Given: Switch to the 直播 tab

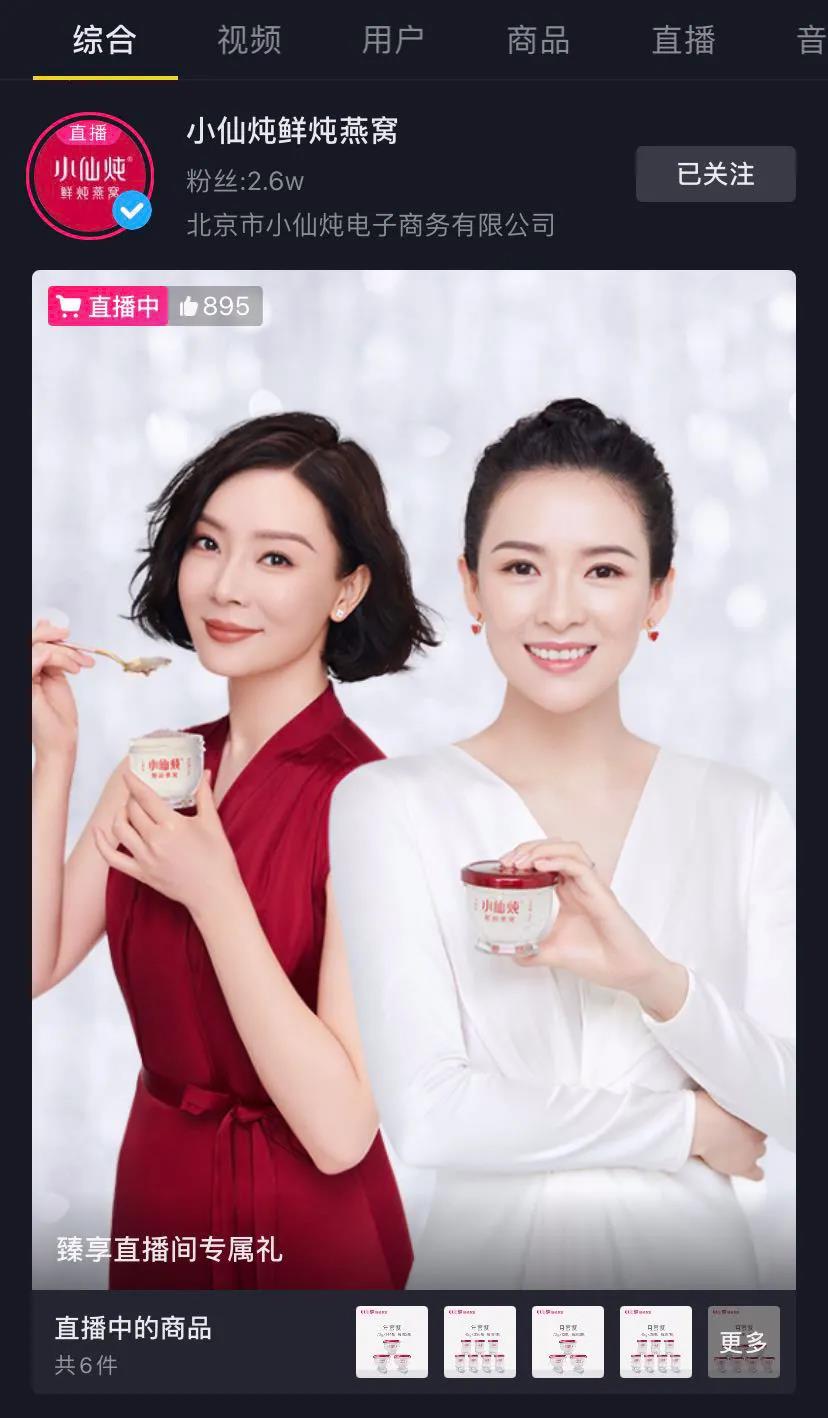Looking at the screenshot, I should [x=684, y=41].
